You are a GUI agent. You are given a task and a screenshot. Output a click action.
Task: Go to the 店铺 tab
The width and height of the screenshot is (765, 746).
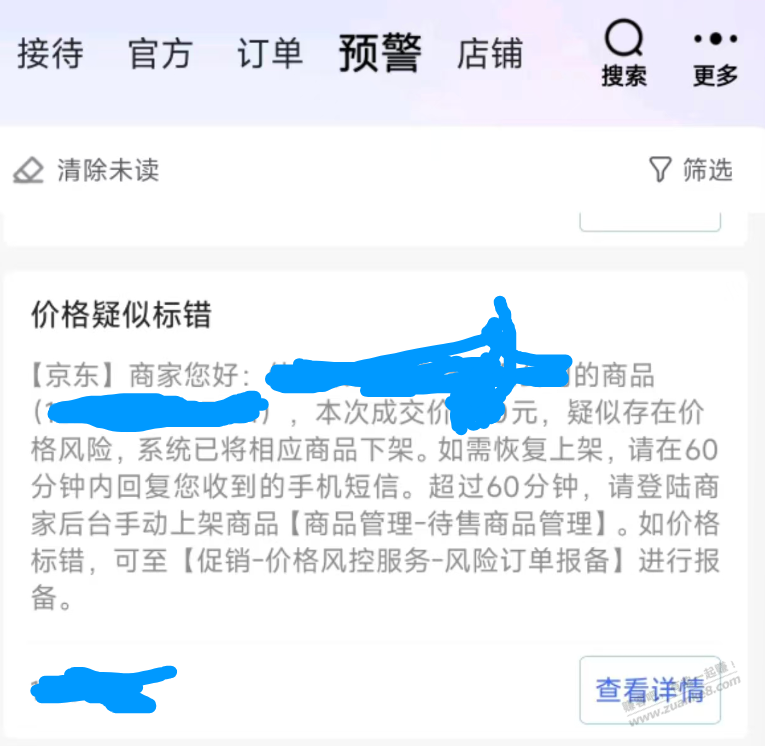tap(490, 54)
